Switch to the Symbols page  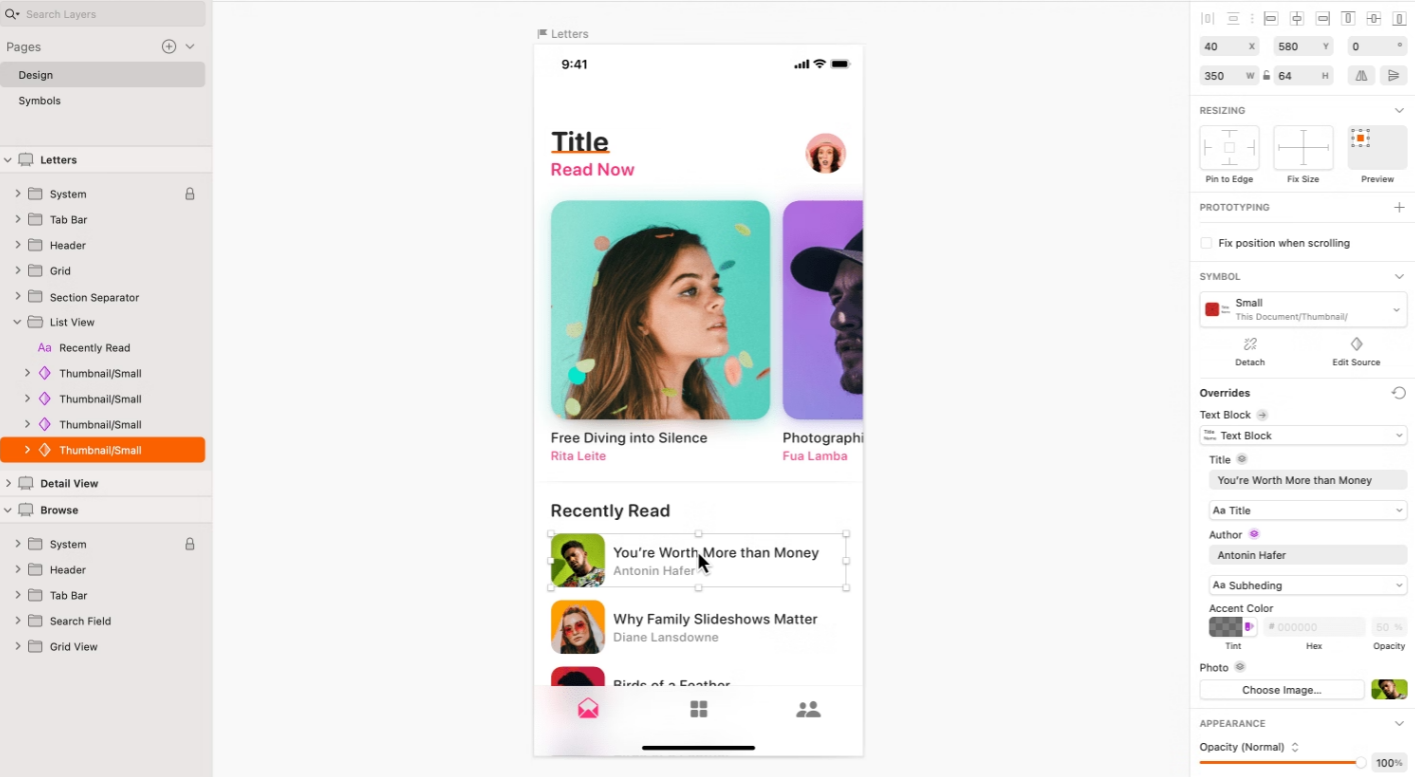pyautogui.click(x=40, y=101)
